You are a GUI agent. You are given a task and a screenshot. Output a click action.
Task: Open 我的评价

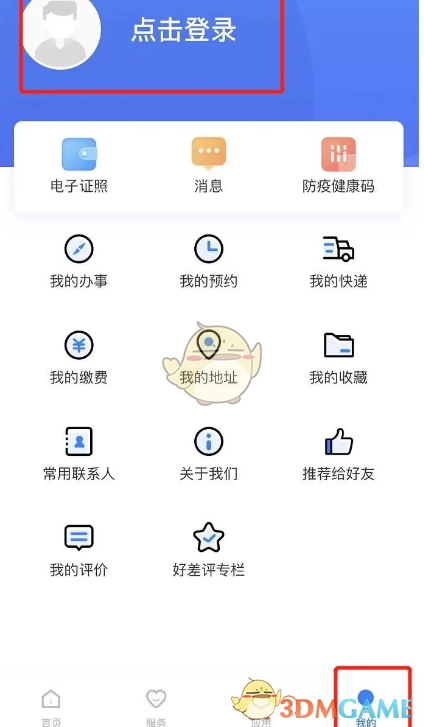79,551
